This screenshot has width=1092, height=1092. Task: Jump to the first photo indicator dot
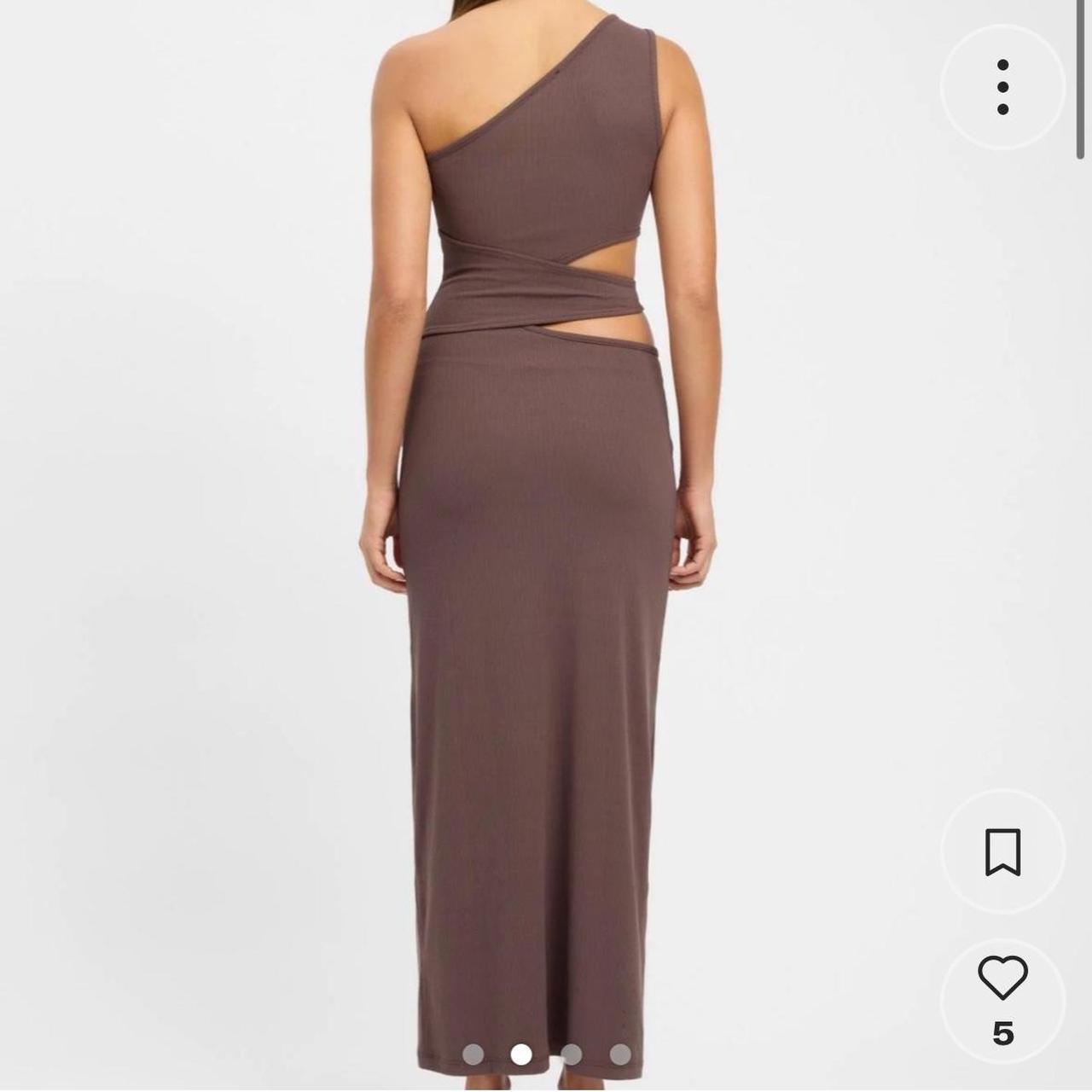point(473,1054)
